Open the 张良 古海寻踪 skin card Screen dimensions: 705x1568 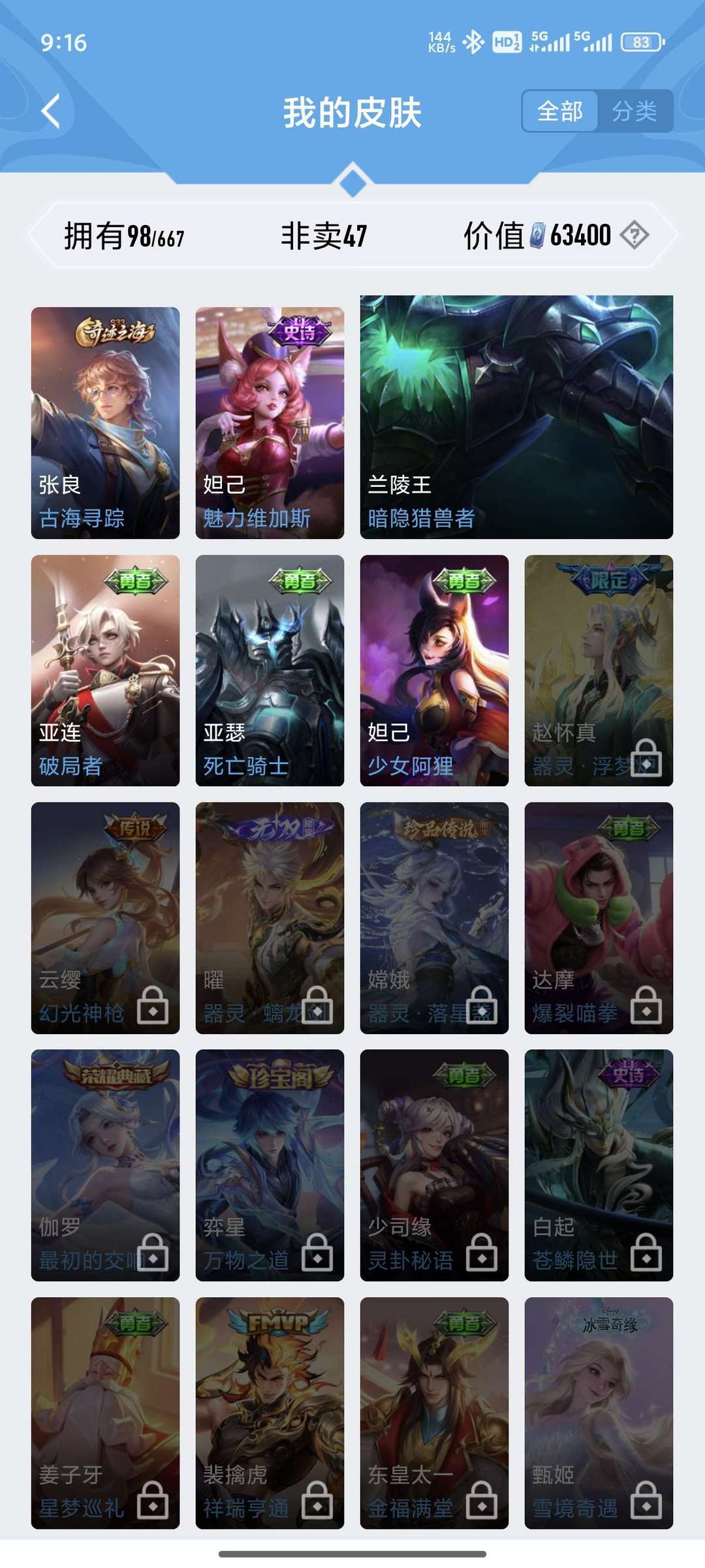(105, 423)
